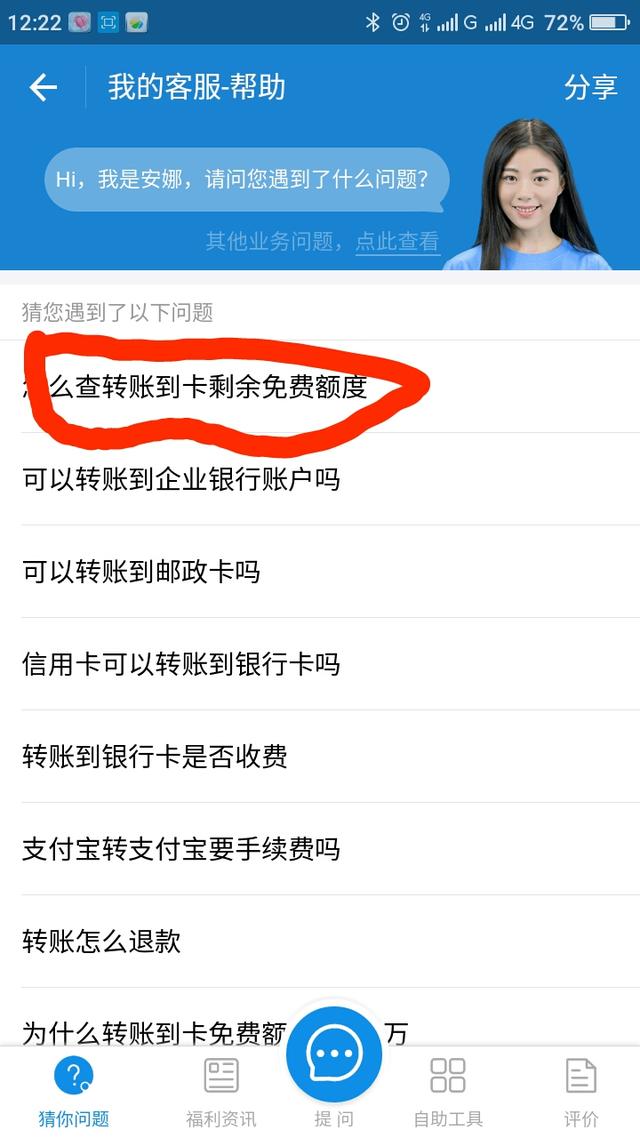Screen dimensions: 640x1138
Task: Open the 点此查看 link
Action: (397, 241)
